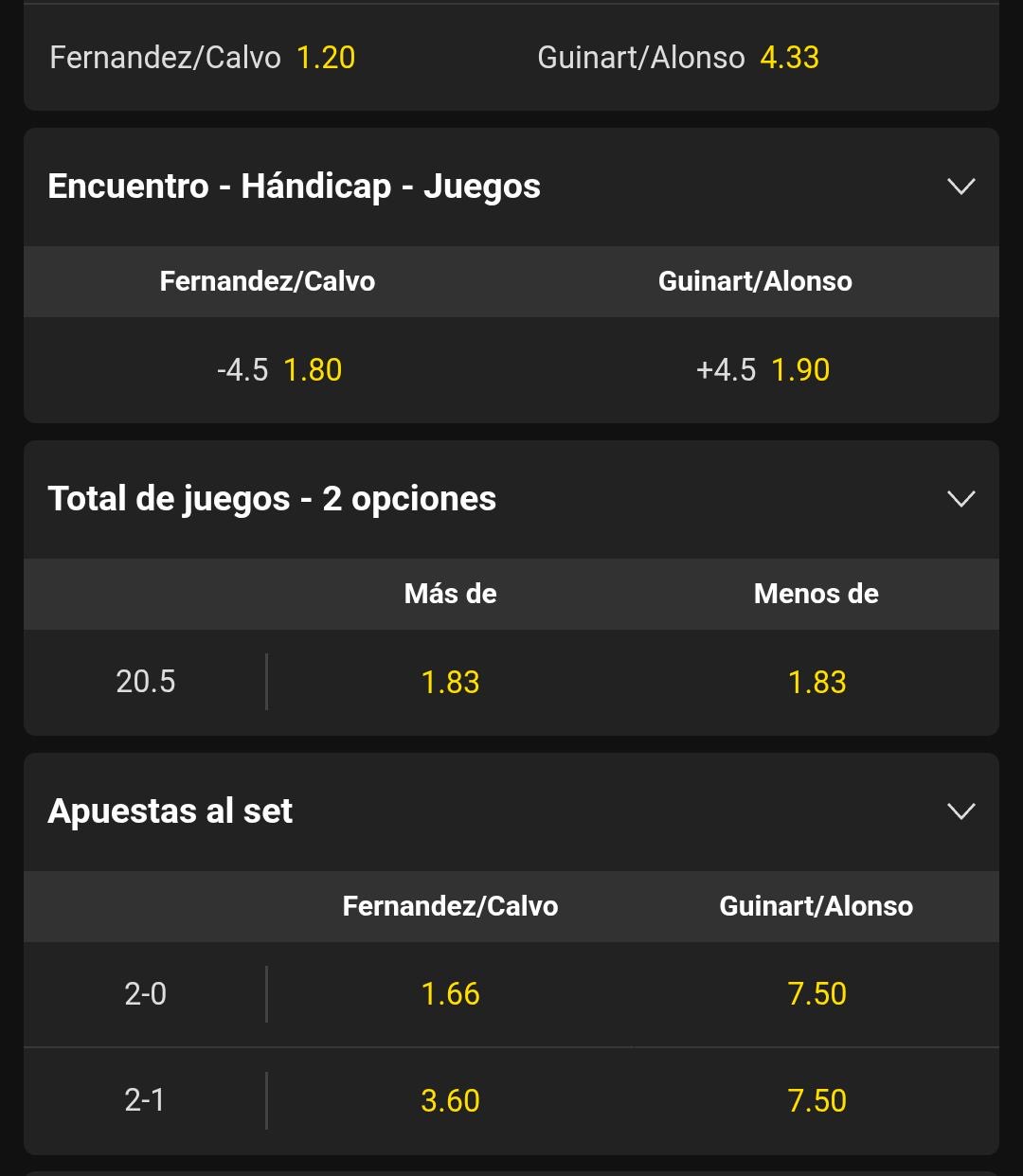Image resolution: width=1023 pixels, height=1176 pixels.
Task: Bet Más de 20.5 games at 1.83
Action: point(450,682)
